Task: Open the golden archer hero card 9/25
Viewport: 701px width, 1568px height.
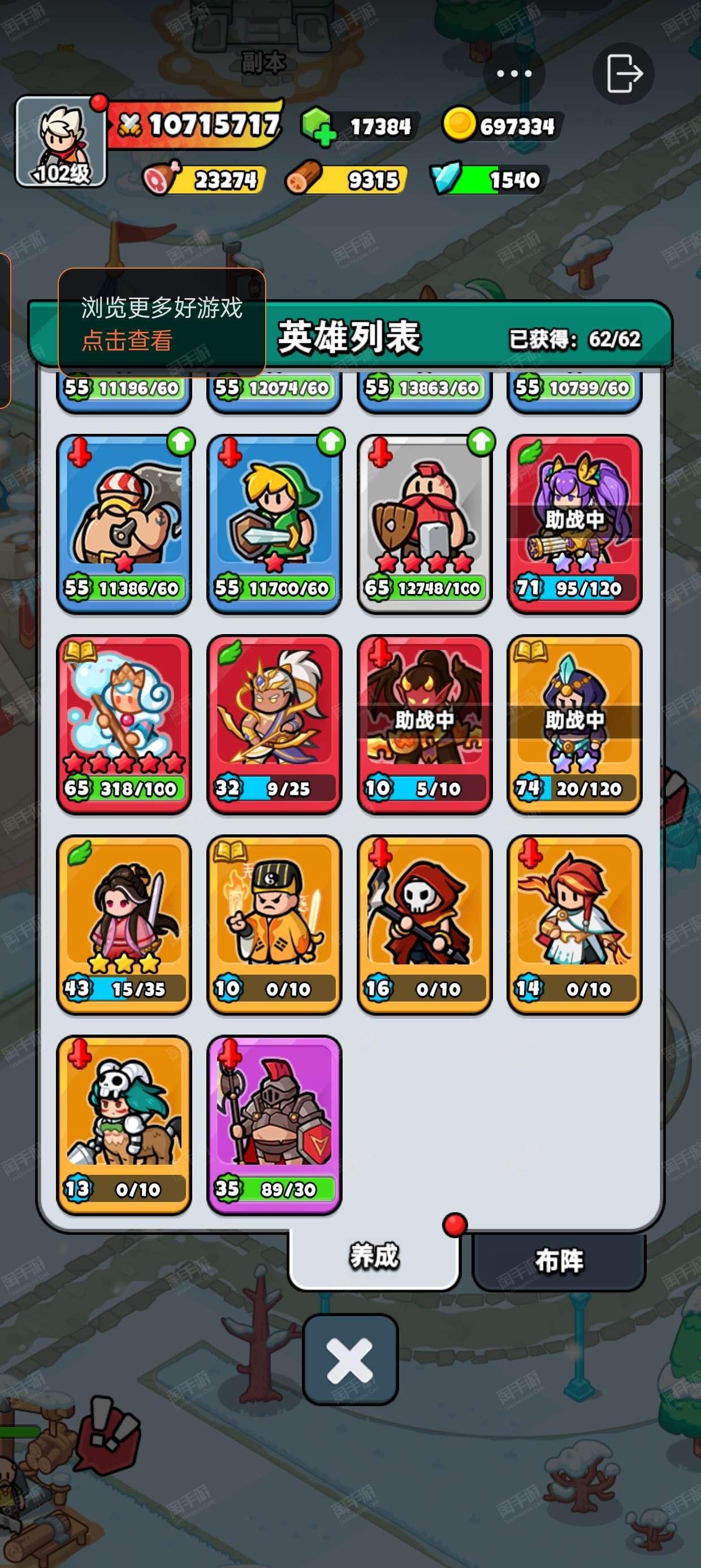Action: 274,723
